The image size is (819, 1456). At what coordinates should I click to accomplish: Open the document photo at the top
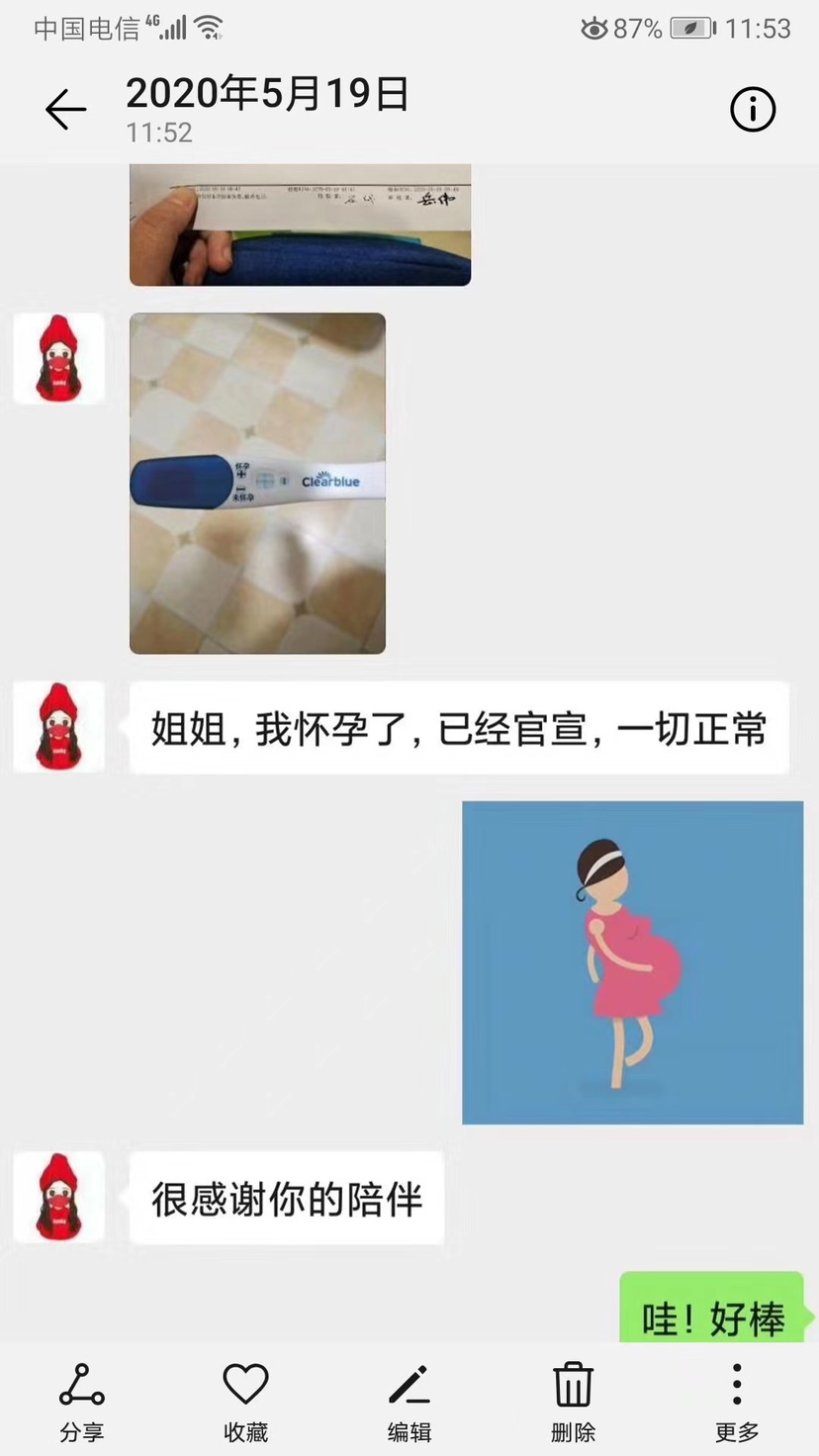click(300, 226)
